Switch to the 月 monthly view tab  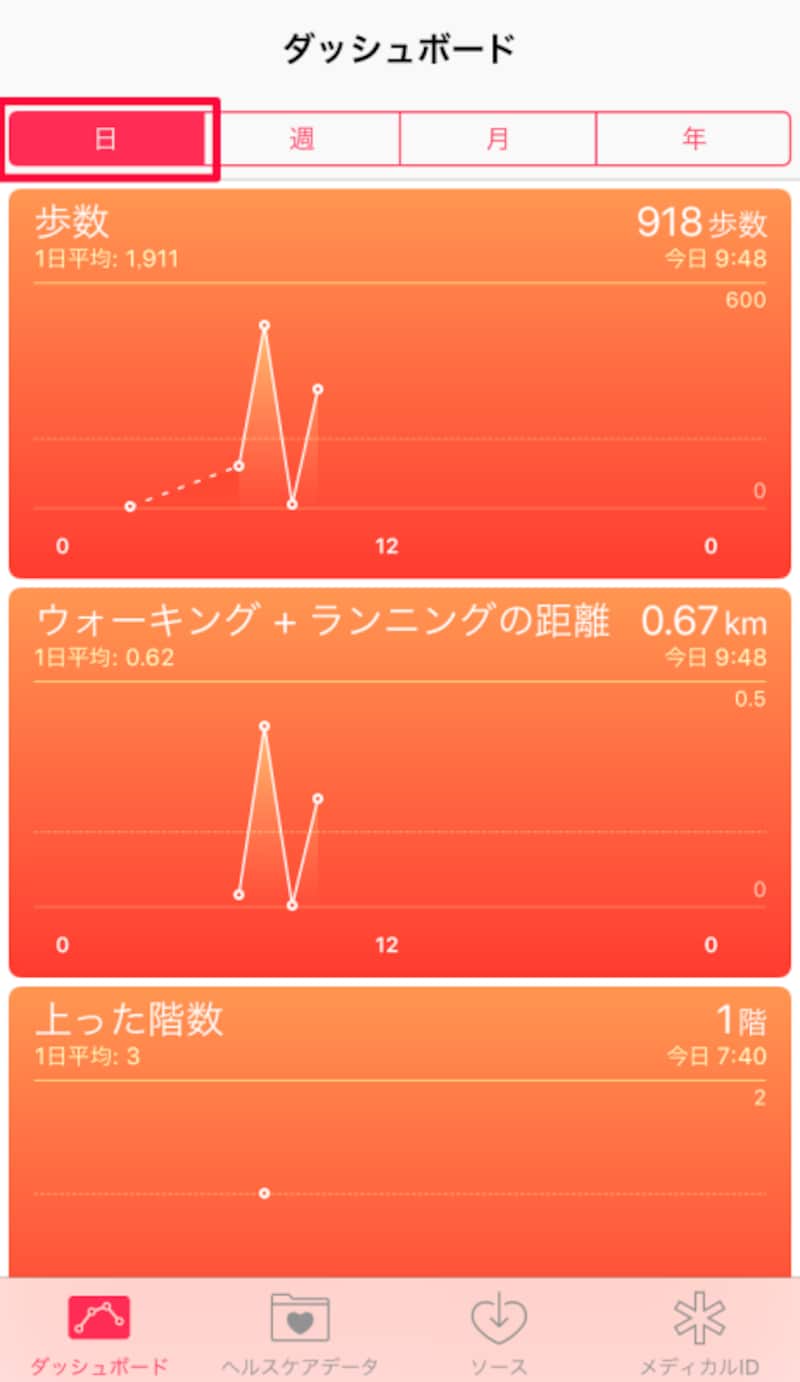(x=497, y=139)
